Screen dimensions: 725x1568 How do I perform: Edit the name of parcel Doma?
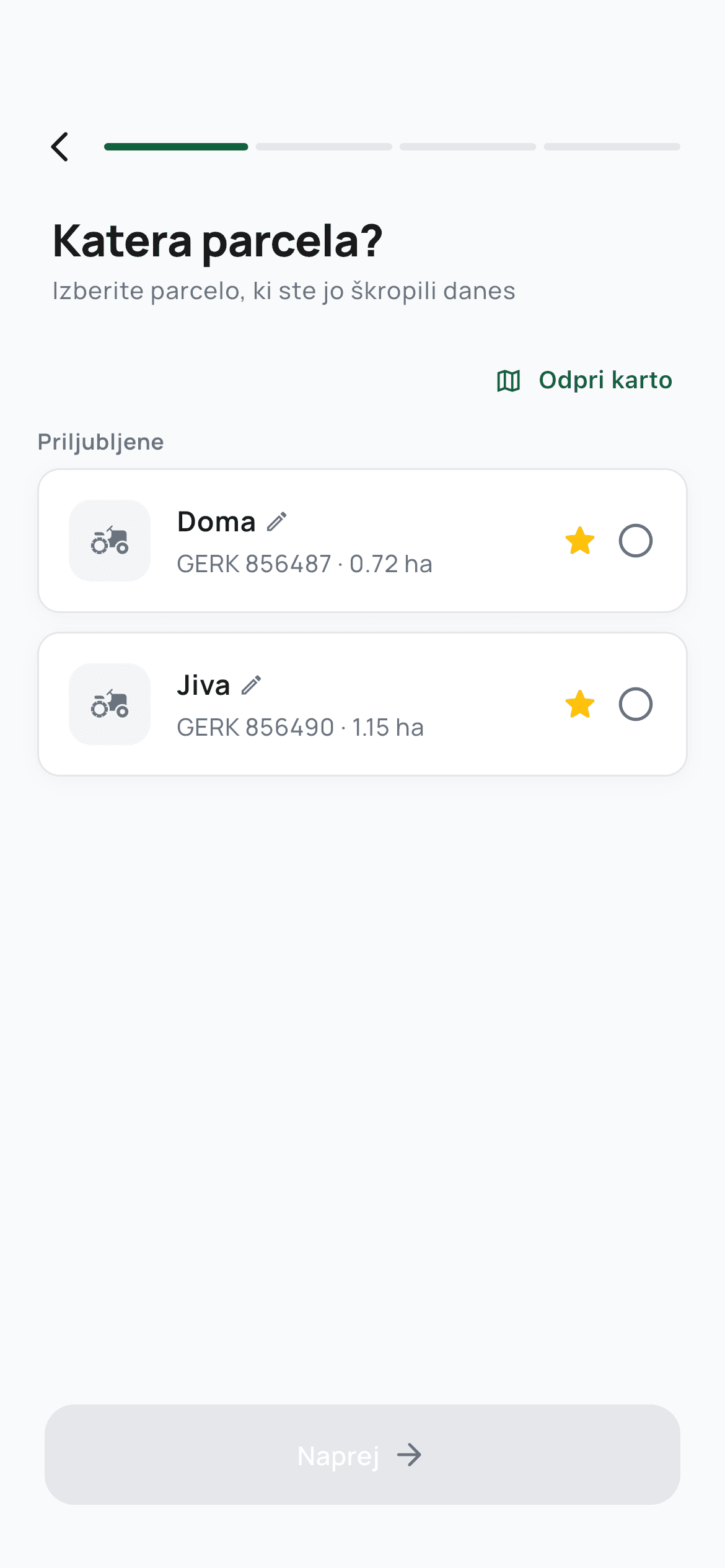click(x=277, y=522)
